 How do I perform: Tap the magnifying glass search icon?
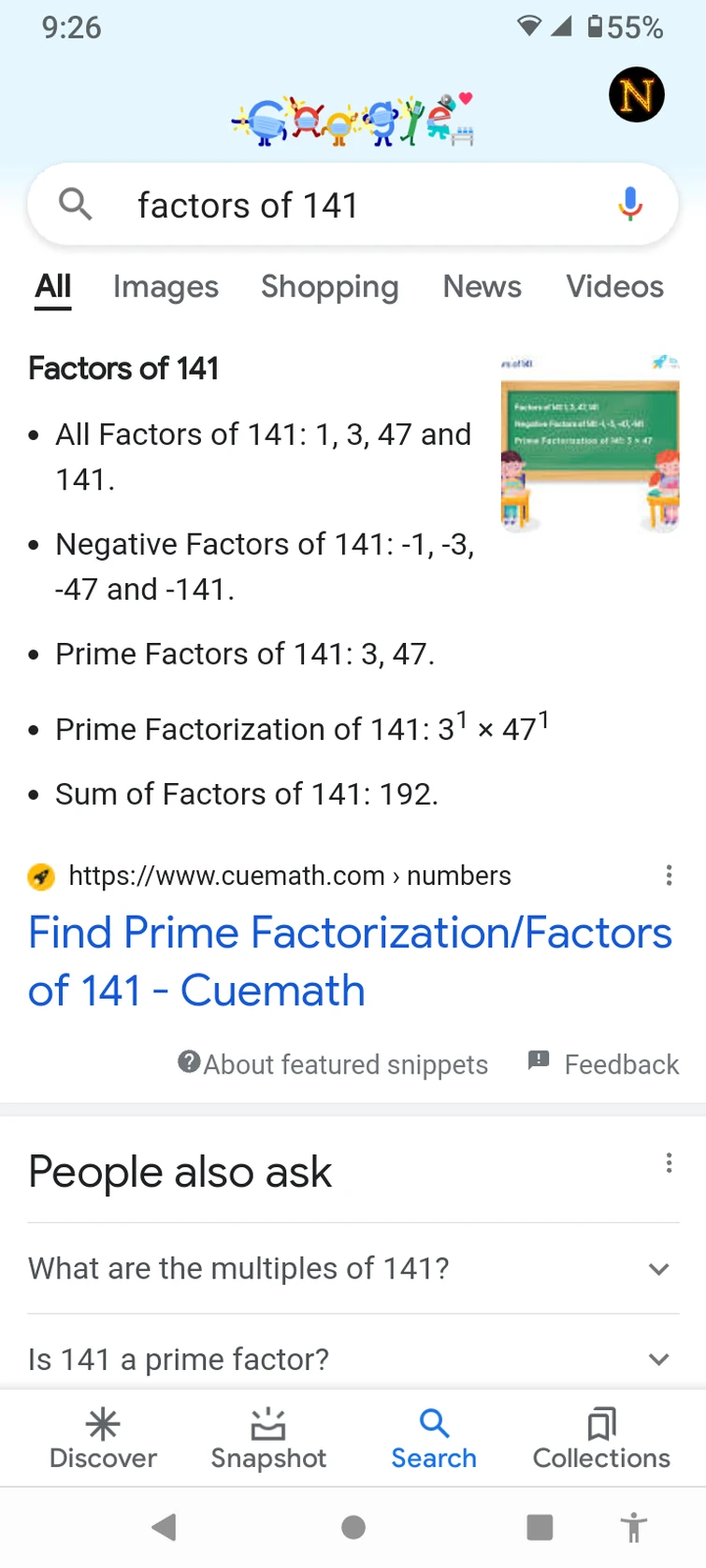(x=75, y=204)
